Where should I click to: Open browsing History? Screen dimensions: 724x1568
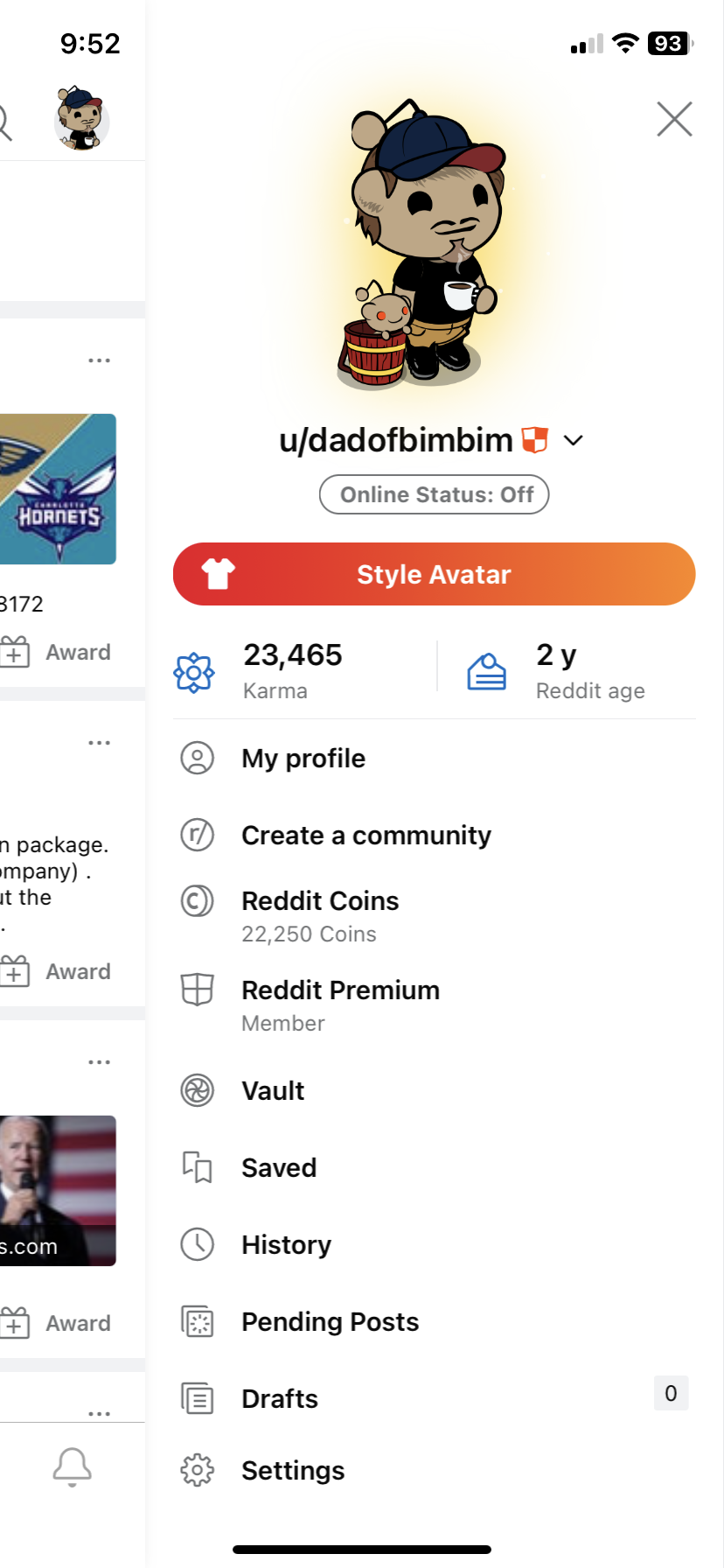point(286,1244)
